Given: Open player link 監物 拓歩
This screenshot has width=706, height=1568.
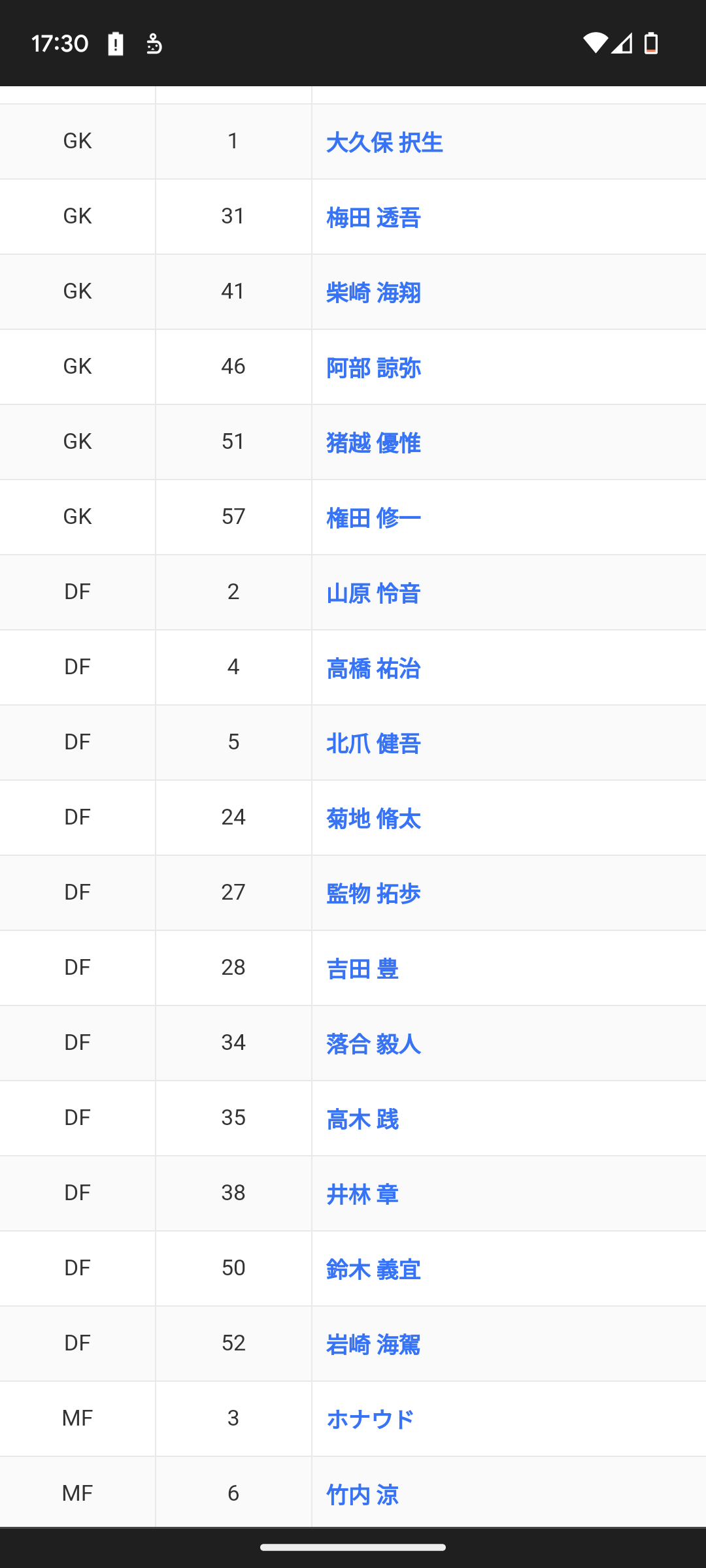Looking at the screenshot, I should tap(373, 894).
